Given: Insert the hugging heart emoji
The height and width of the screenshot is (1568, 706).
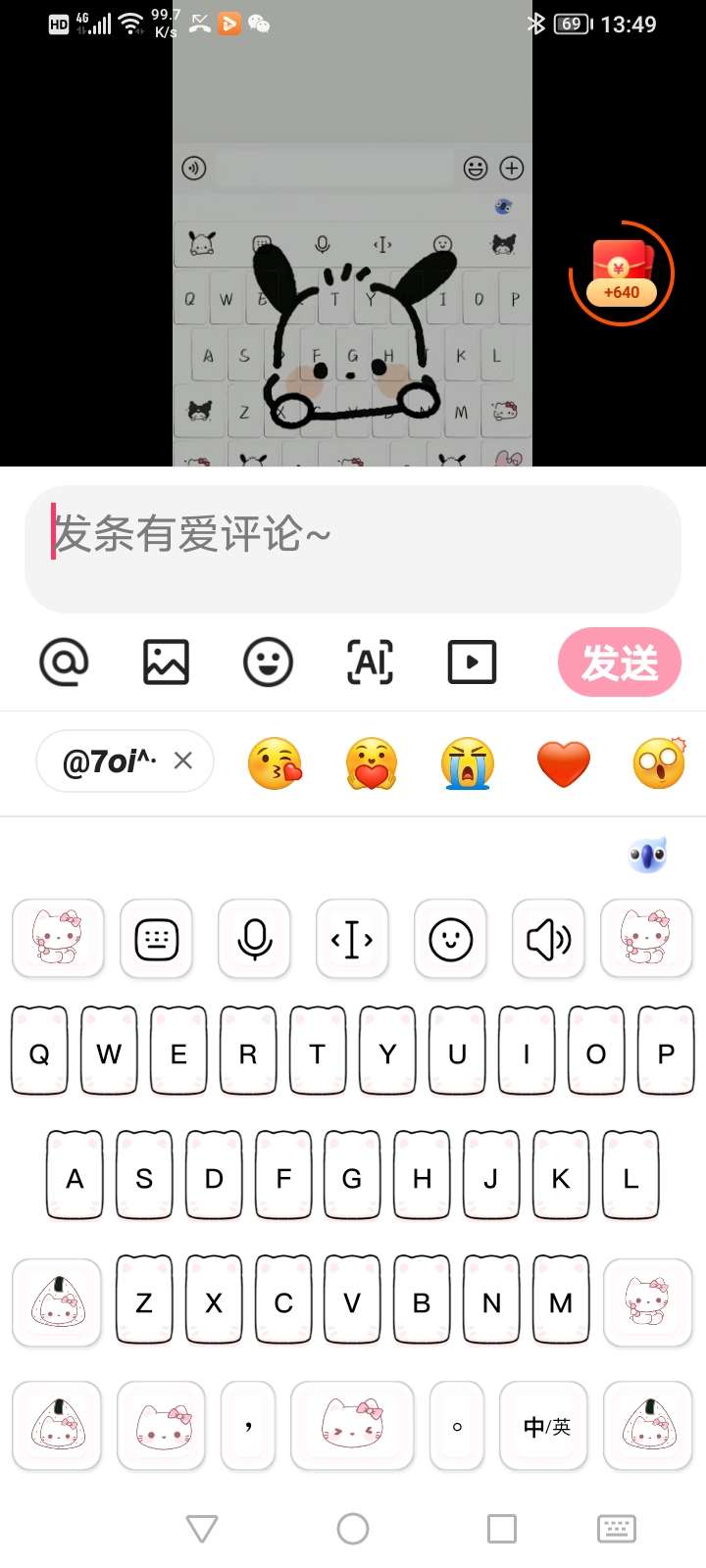Looking at the screenshot, I should click(372, 763).
